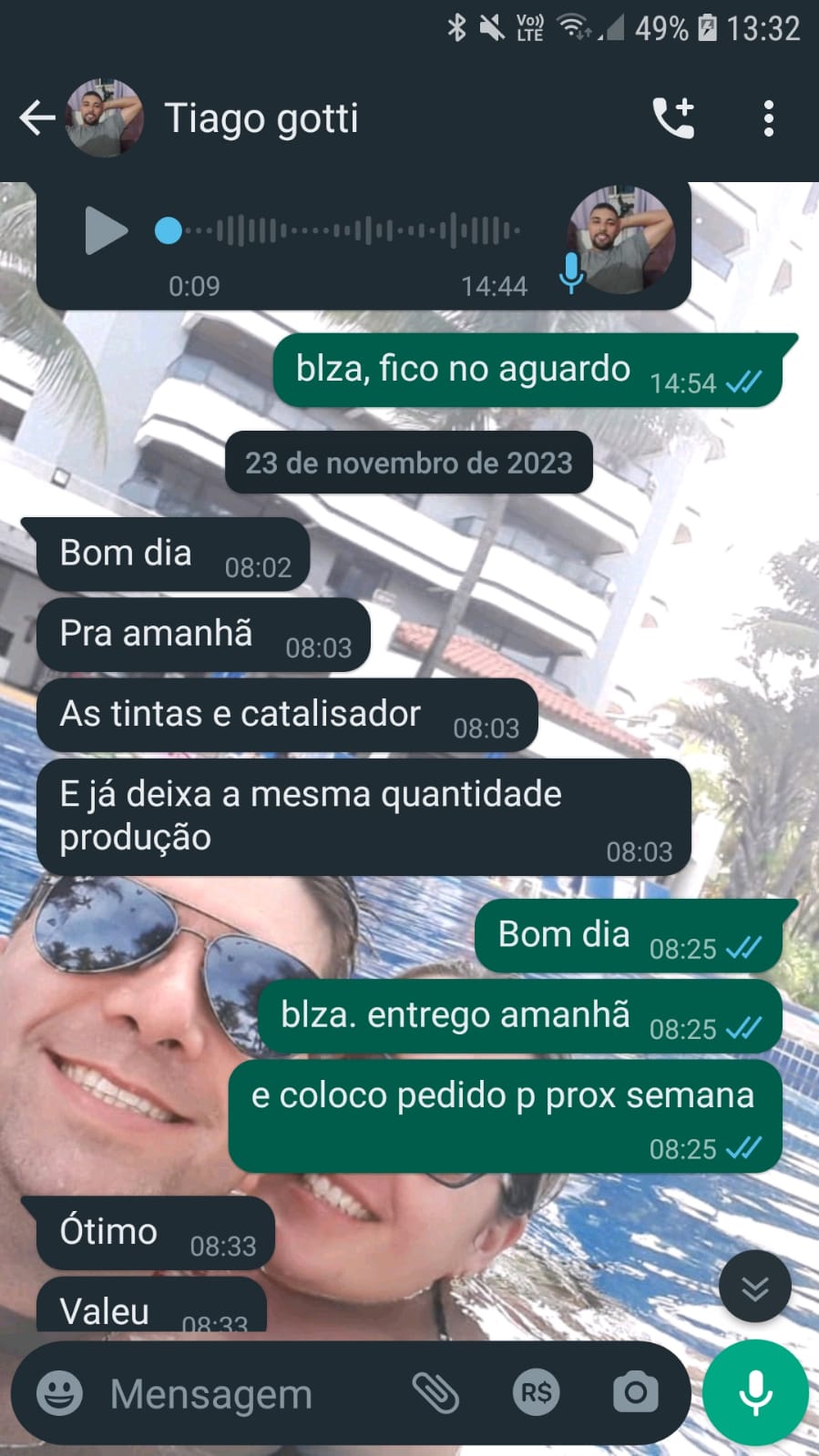Screen dimensions: 819x1456
Task: Open the three-dot overflow menu
Action: pos(769,118)
